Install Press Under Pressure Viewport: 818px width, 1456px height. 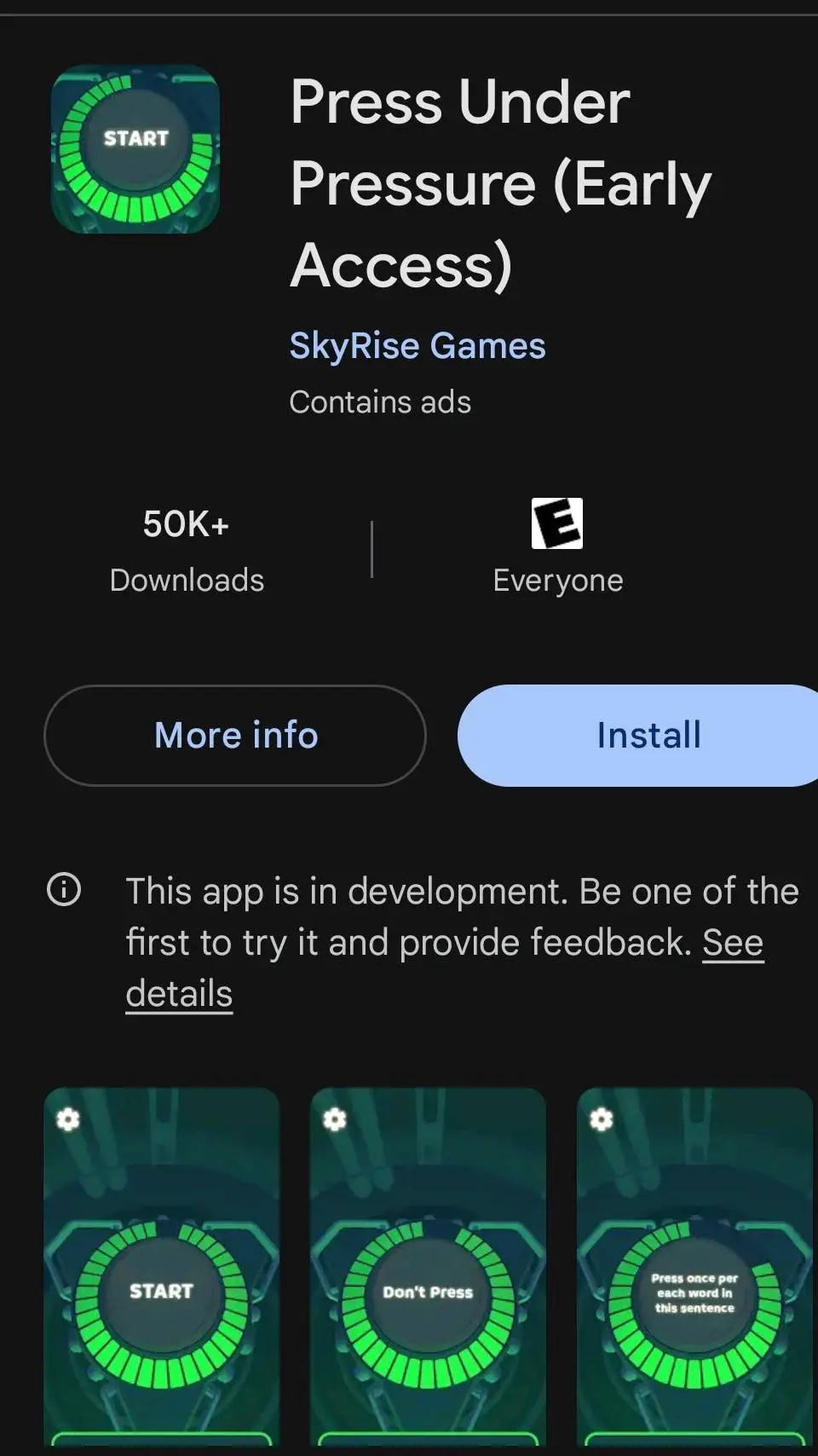[x=648, y=735]
